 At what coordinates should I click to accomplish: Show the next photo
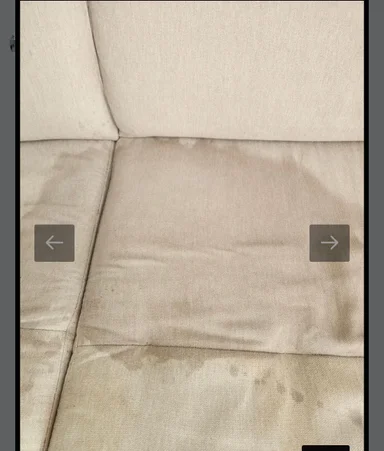[329, 243]
